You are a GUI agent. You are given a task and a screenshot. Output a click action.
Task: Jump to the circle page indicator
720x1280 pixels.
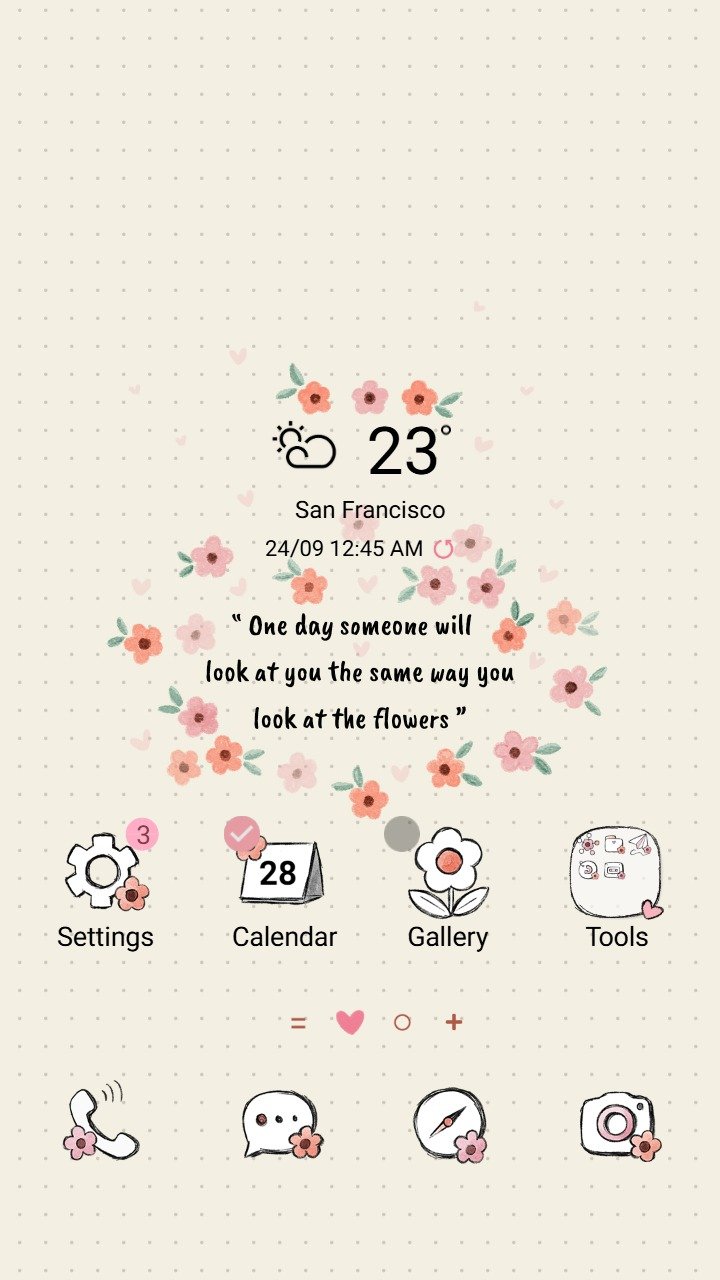click(402, 1022)
